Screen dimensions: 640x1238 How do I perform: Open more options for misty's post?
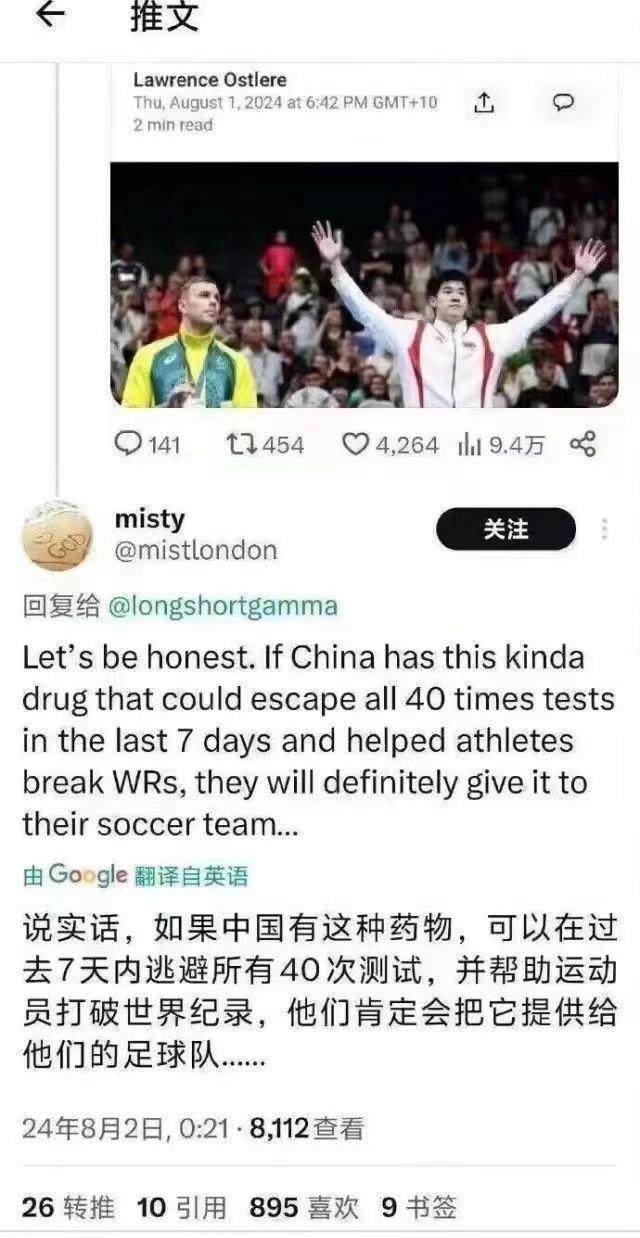tap(605, 529)
